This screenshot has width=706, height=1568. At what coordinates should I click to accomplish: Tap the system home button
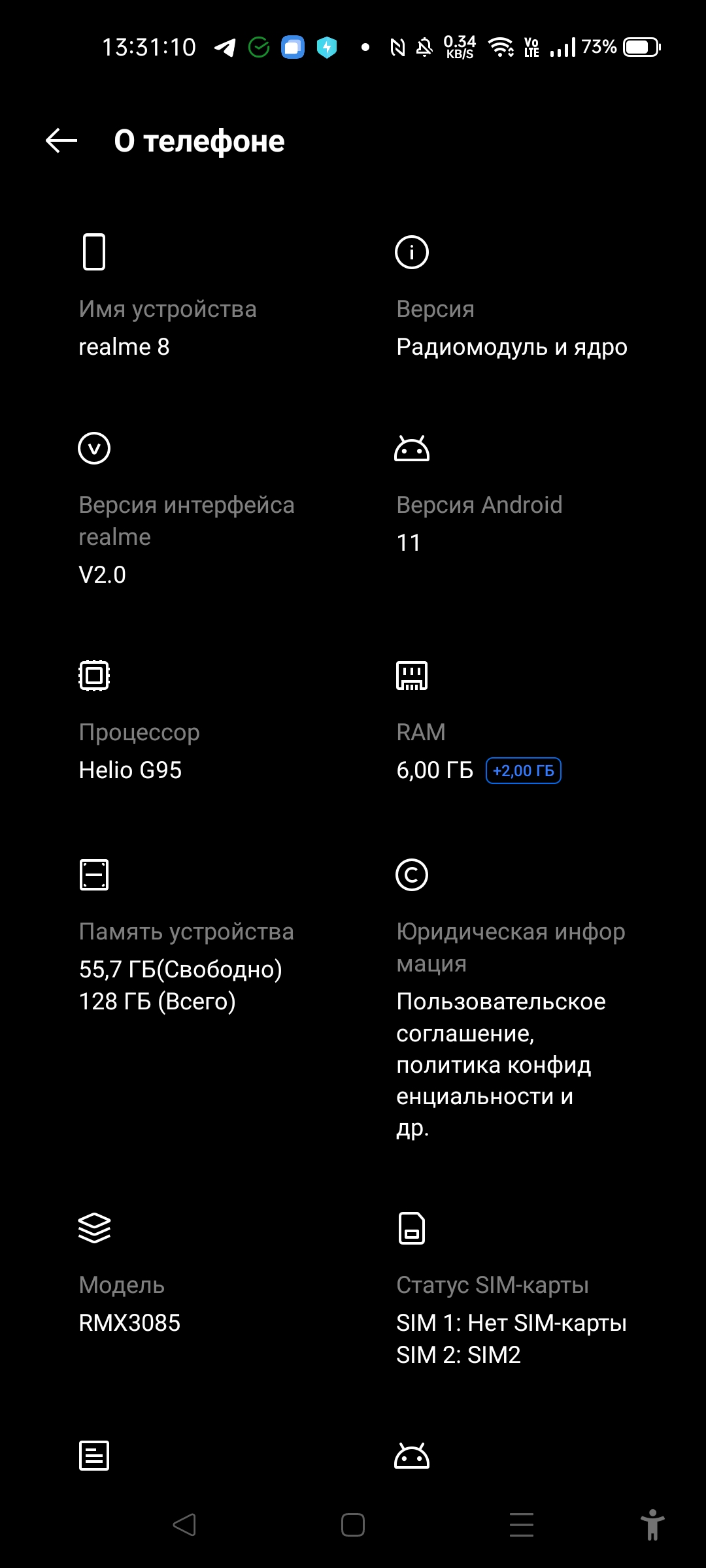pos(353,1525)
